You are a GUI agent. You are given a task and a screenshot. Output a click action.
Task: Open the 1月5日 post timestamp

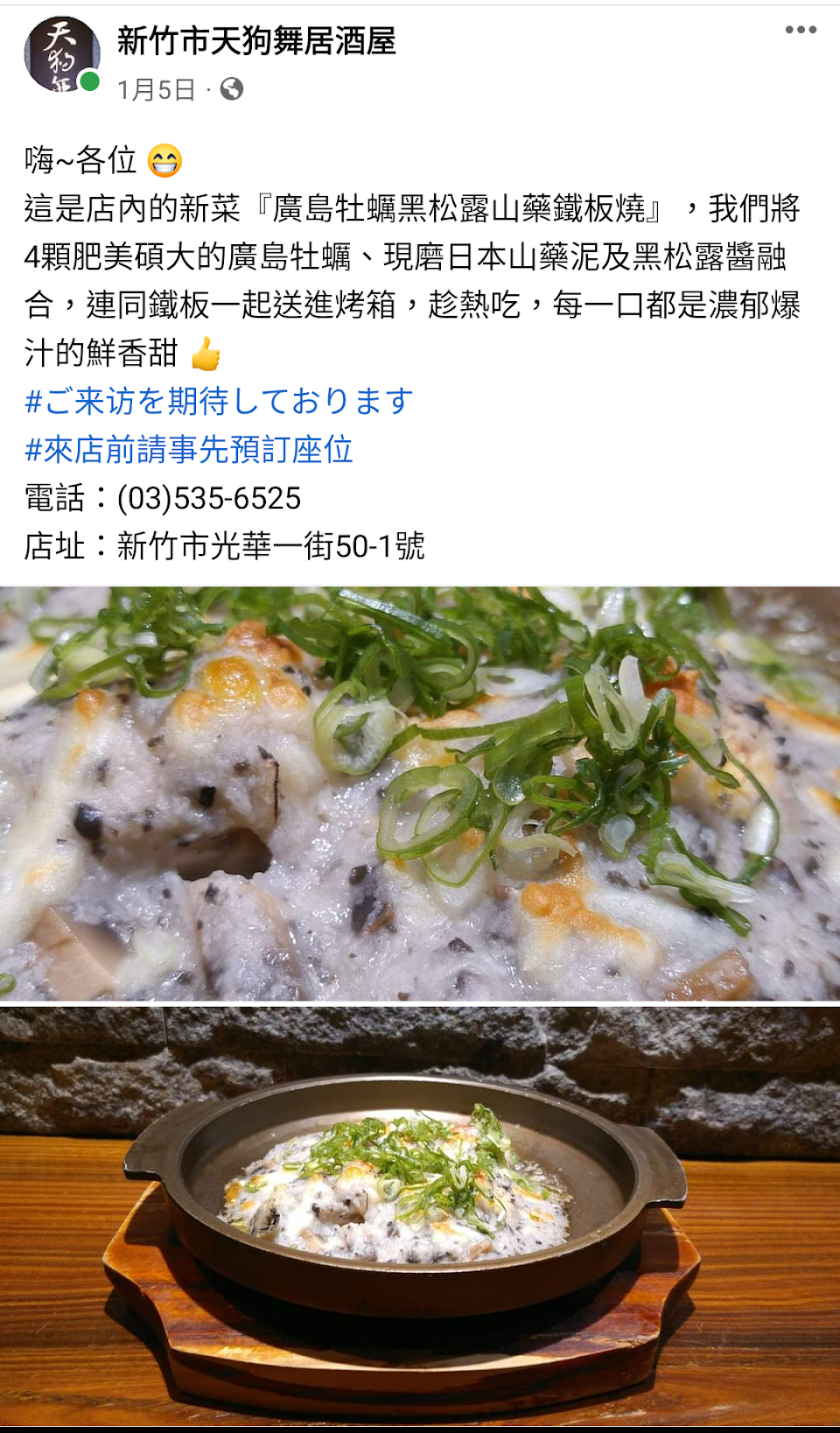156,89
